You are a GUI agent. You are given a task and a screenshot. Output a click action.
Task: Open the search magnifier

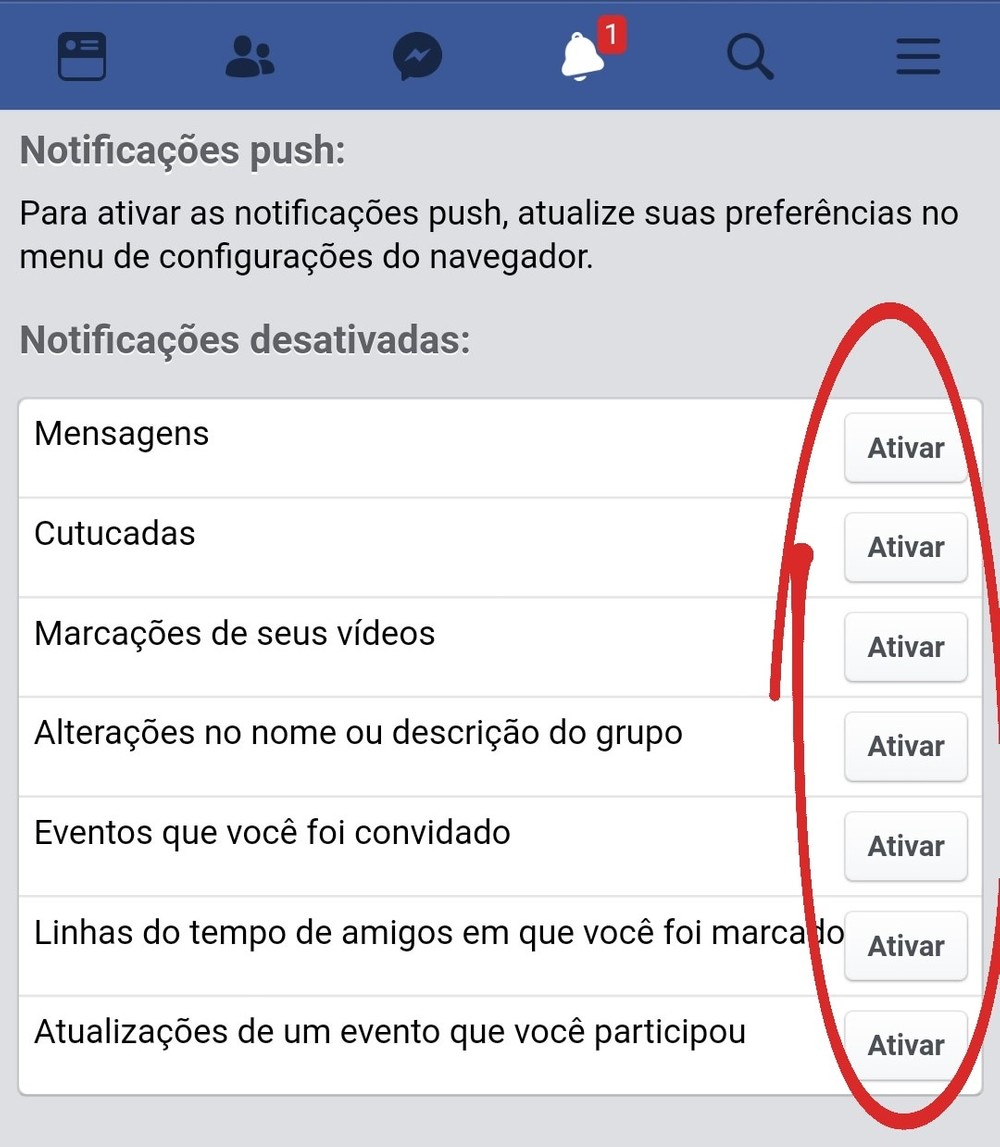(x=750, y=57)
